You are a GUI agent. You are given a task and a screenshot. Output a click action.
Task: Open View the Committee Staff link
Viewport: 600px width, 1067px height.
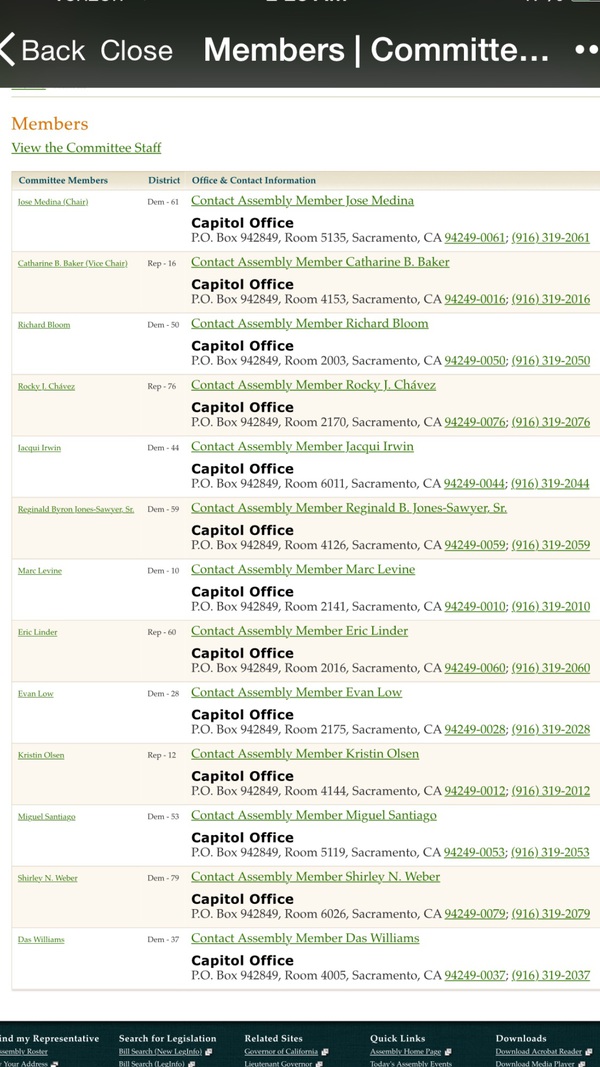click(x=86, y=148)
